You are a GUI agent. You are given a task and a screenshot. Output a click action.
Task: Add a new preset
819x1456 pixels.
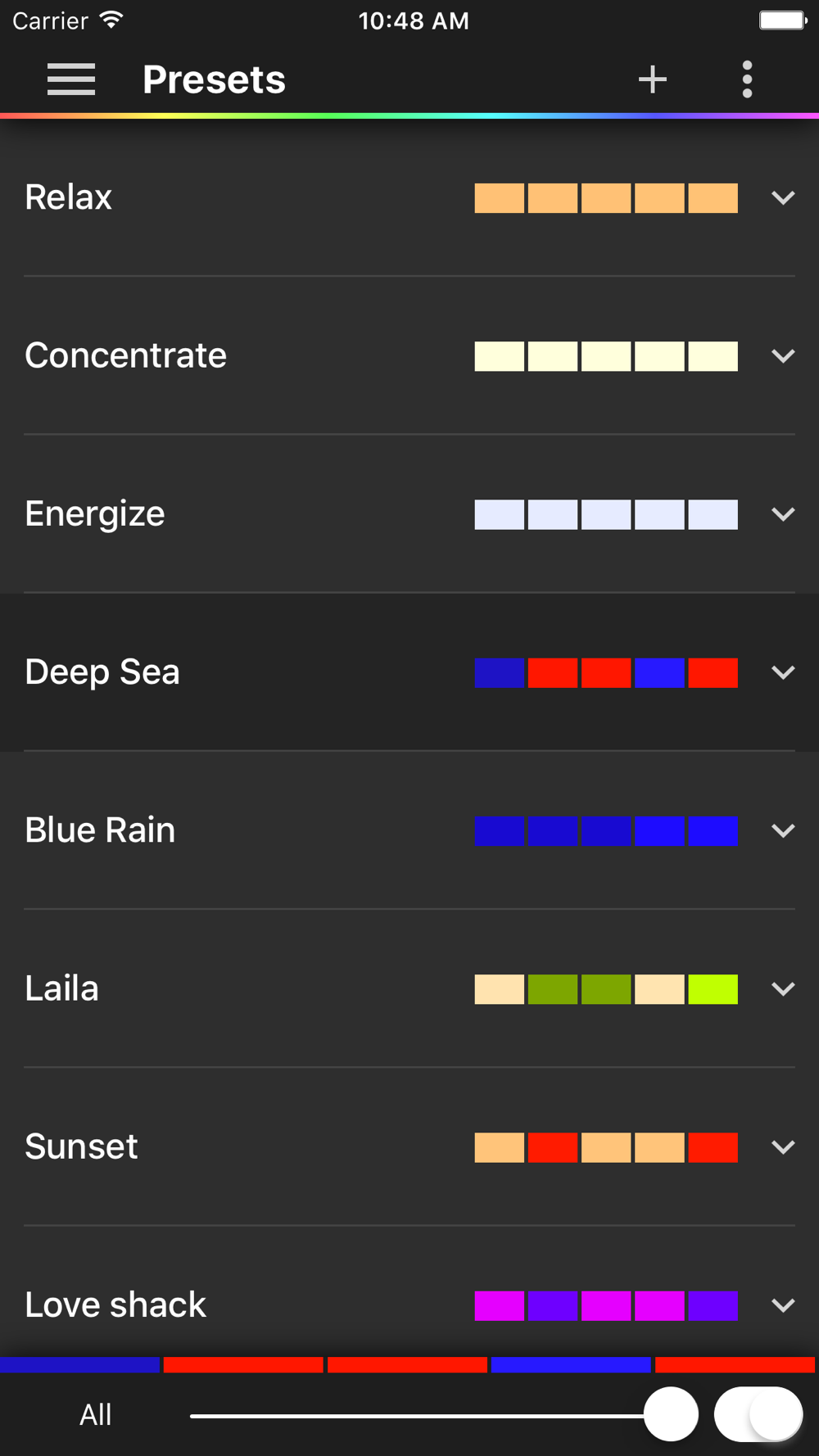pyautogui.click(x=653, y=79)
